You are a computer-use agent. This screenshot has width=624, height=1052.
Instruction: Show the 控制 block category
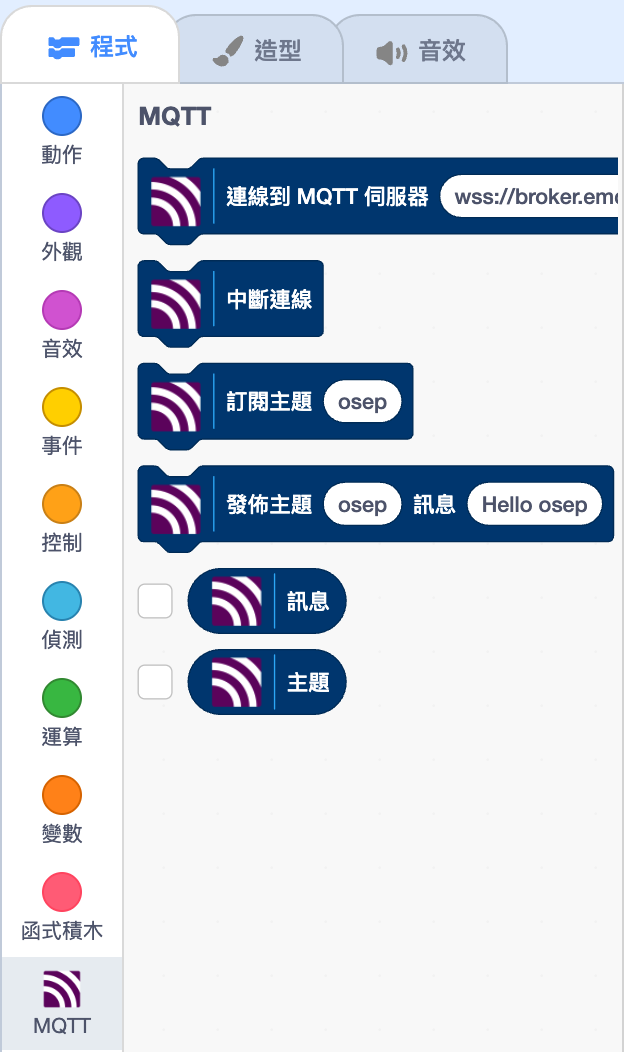[62, 519]
